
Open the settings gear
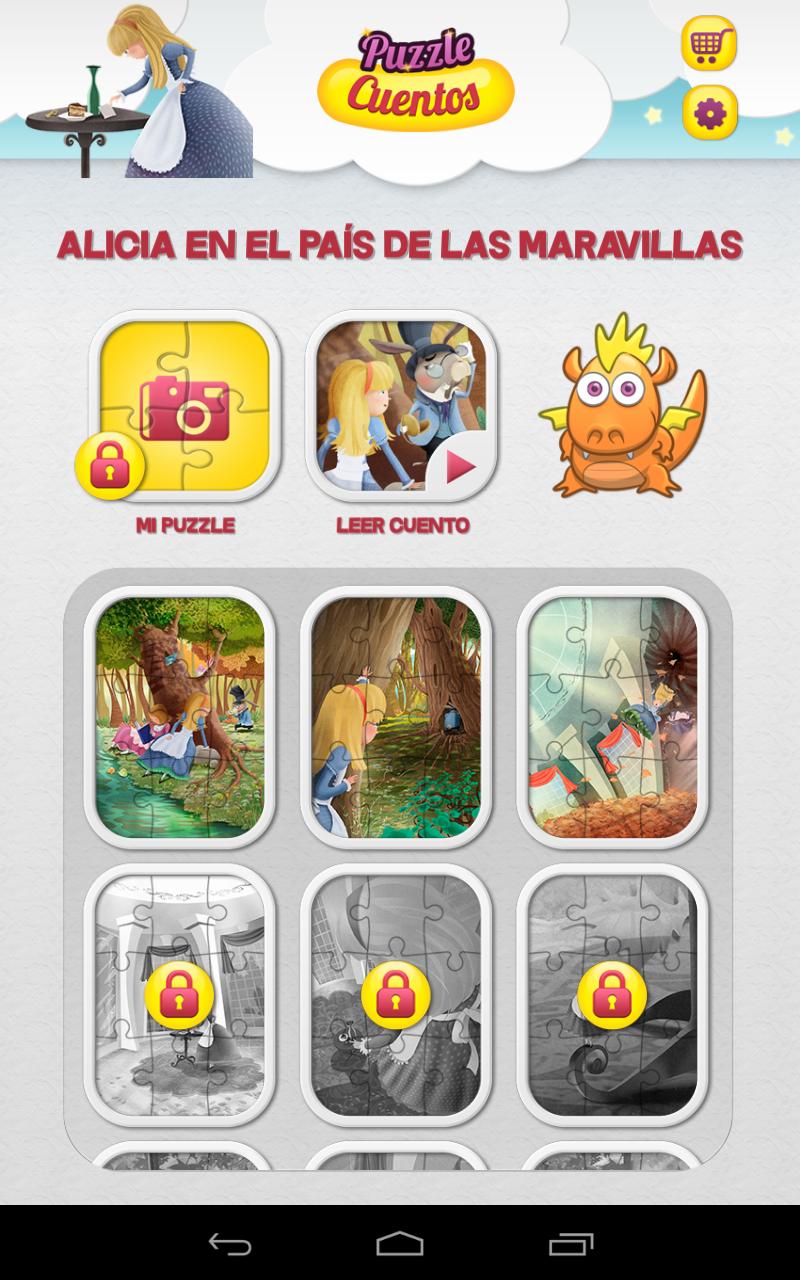(710, 113)
